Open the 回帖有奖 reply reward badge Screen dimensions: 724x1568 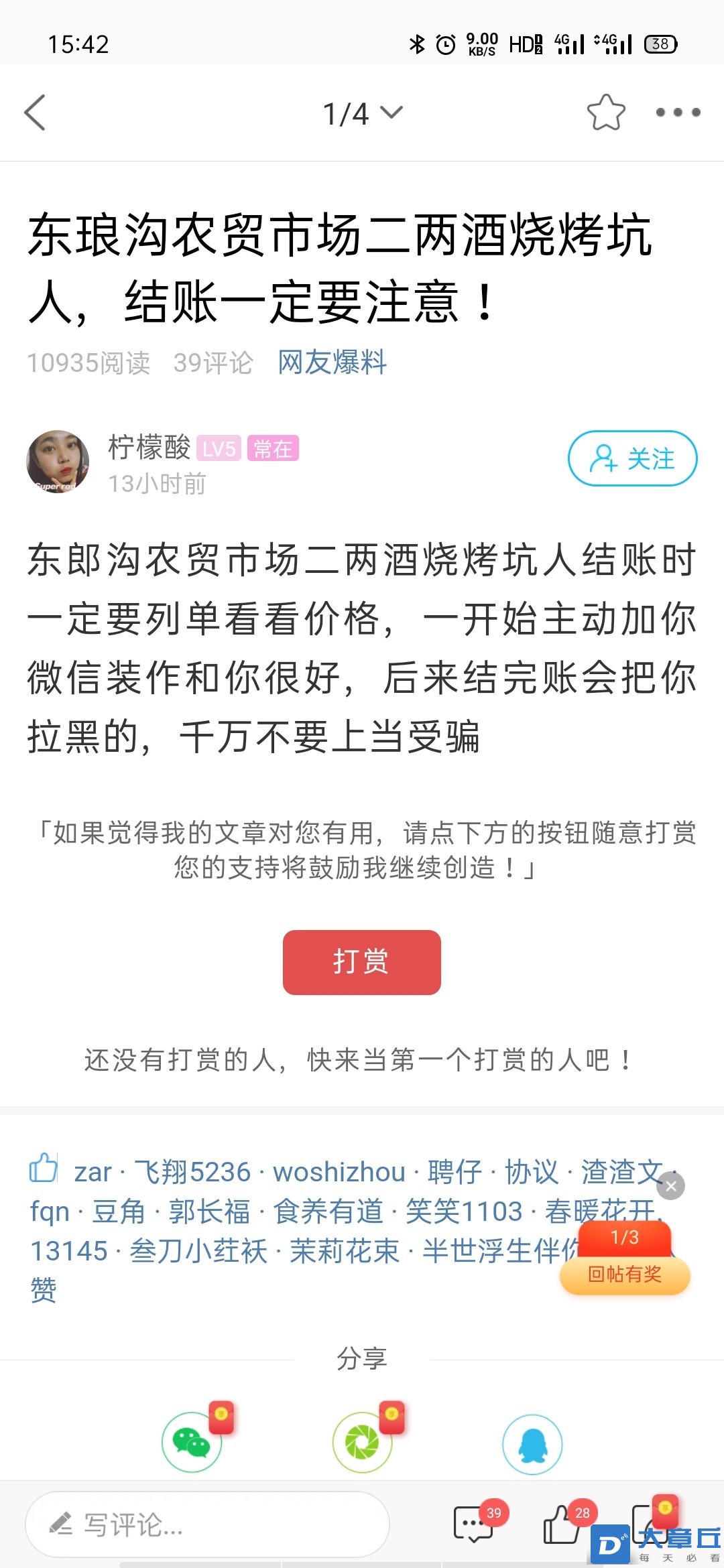click(625, 1260)
